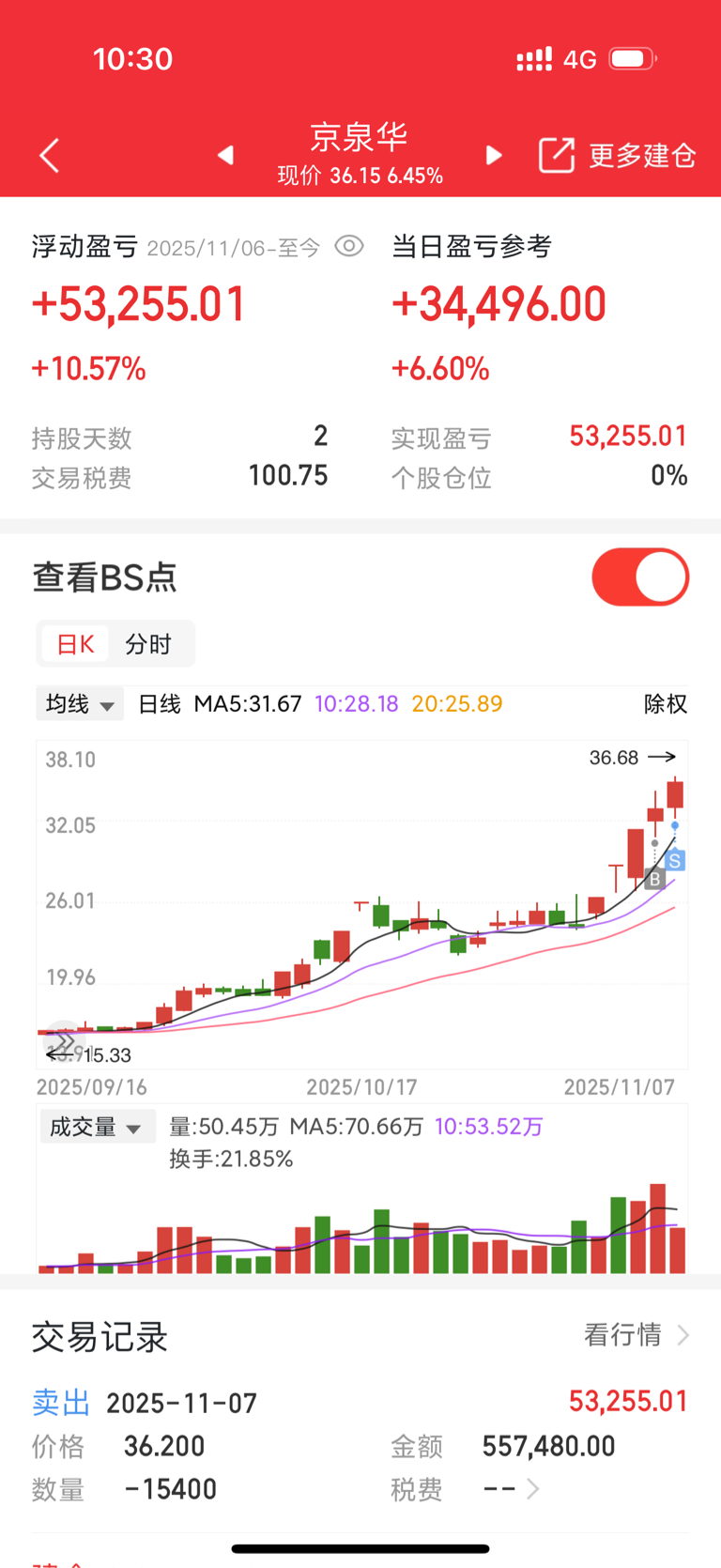Go back using the top-left arrow

click(x=50, y=155)
